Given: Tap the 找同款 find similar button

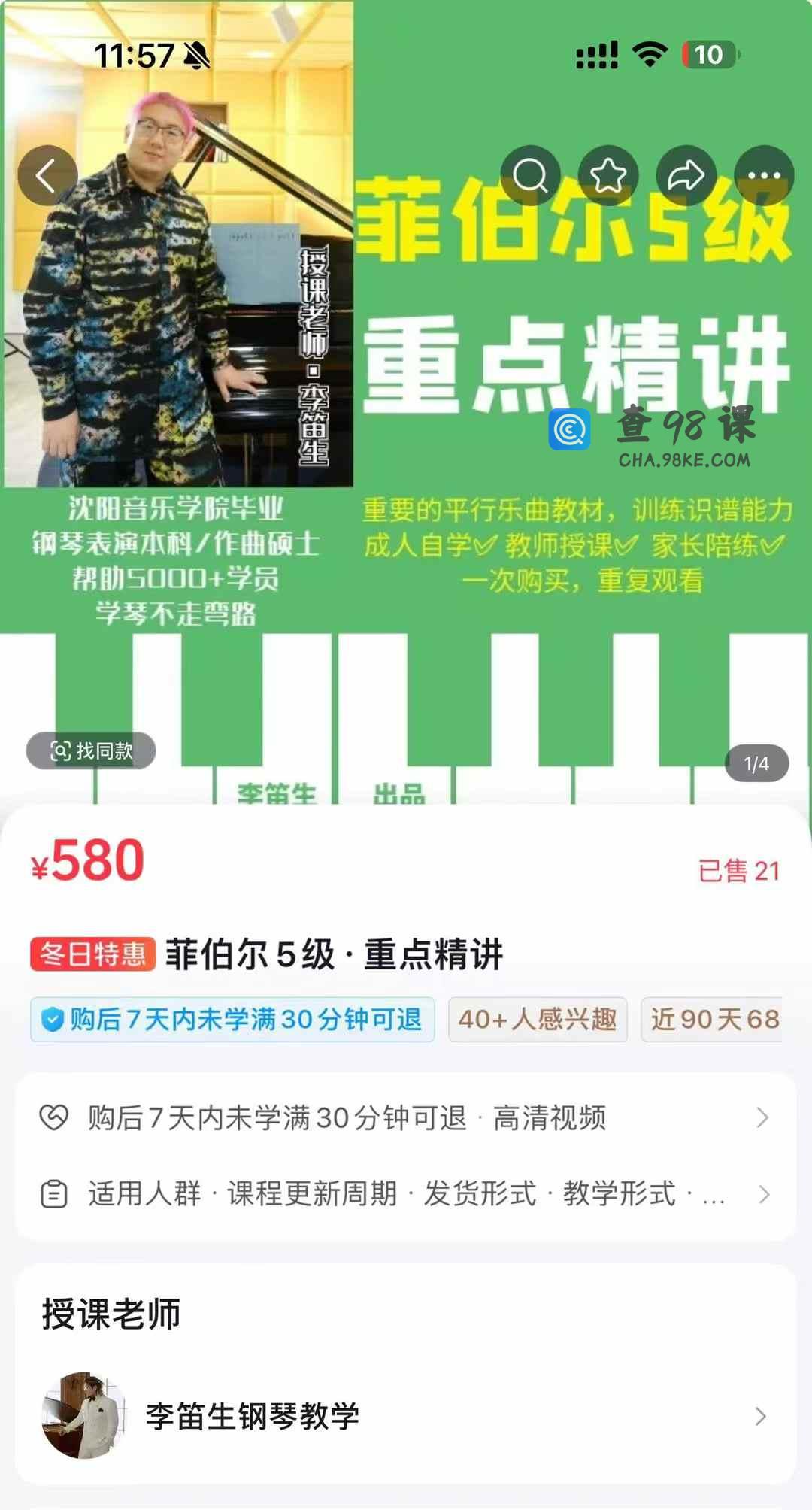Looking at the screenshot, I should point(91,750).
